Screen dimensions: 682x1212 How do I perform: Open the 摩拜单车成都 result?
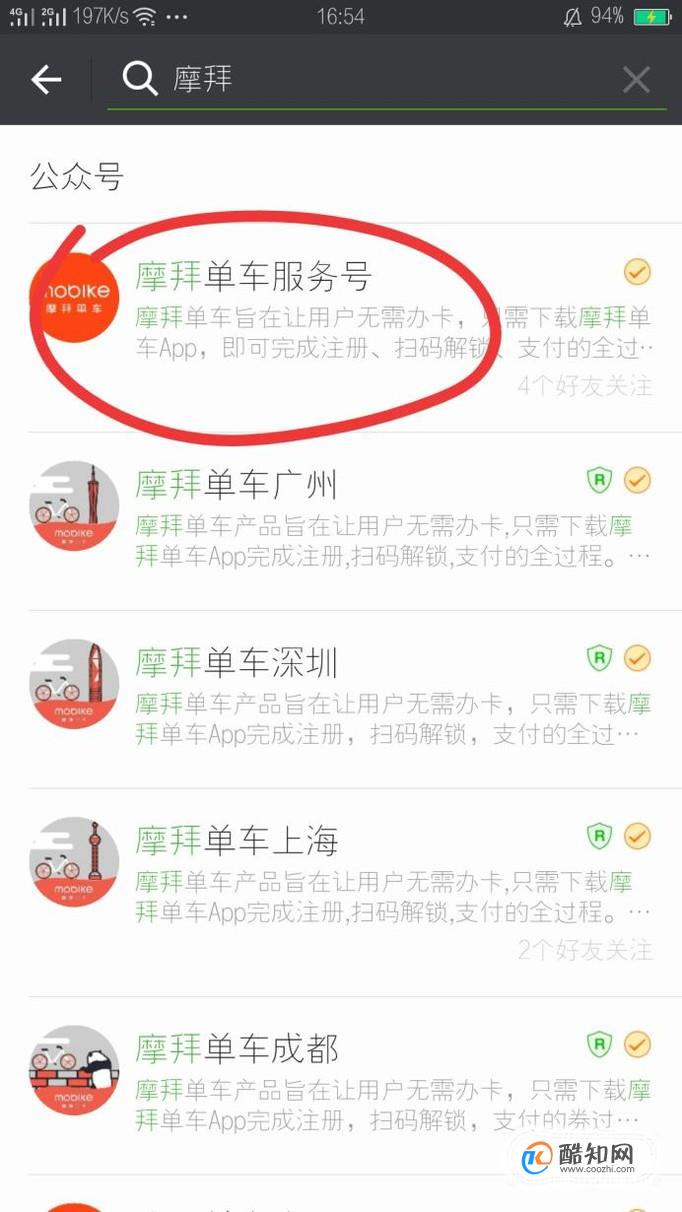[x=341, y=1085]
